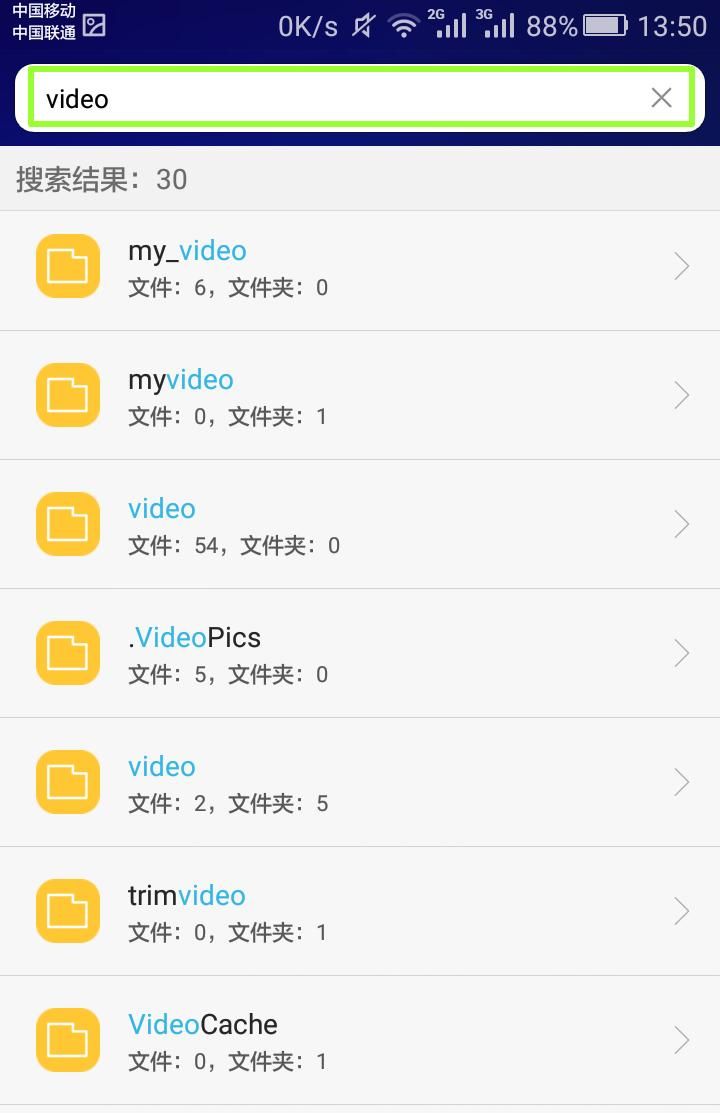Open the trimvideo folder
This screenshot has width=720, height=1113.
(x=360, y=912)
